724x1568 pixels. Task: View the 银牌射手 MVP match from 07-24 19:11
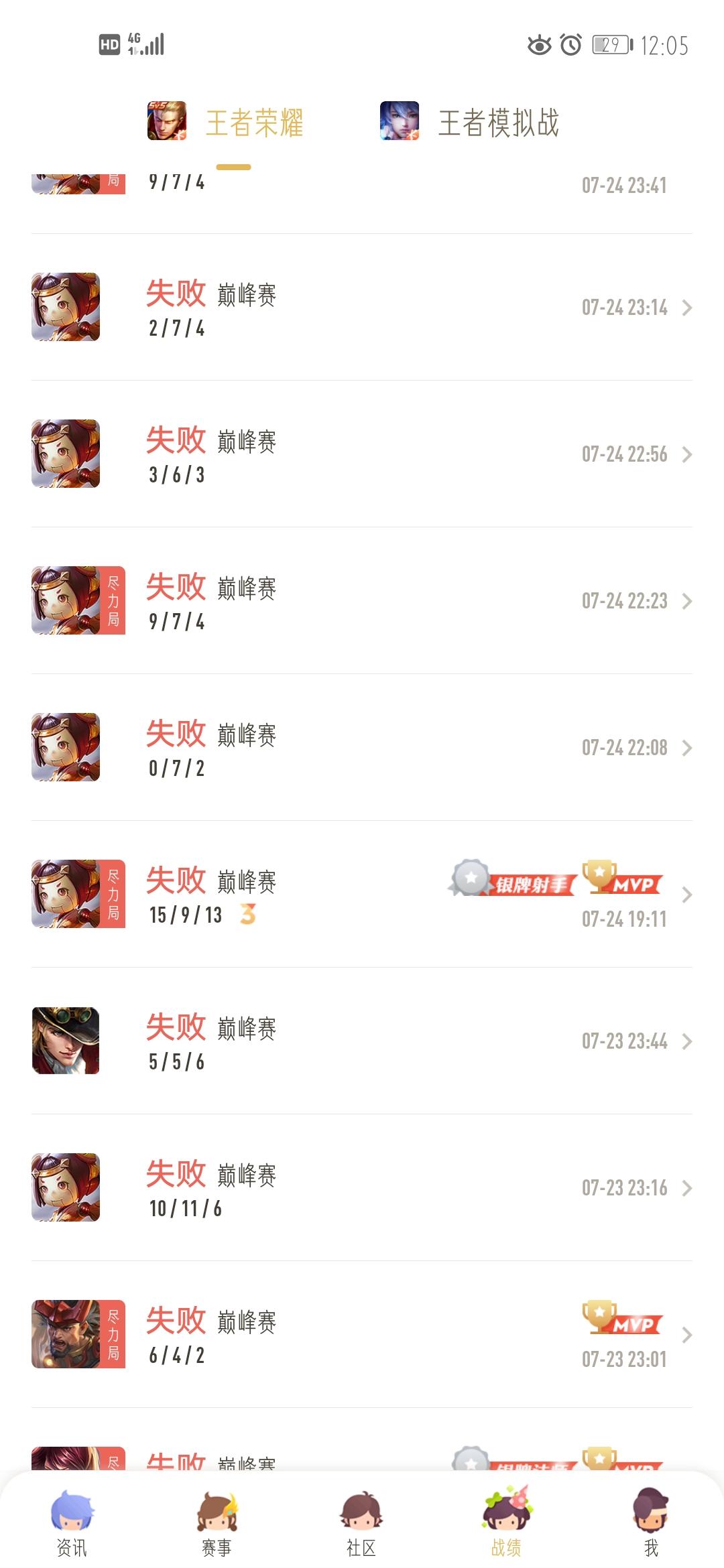[x=362, y=895]
